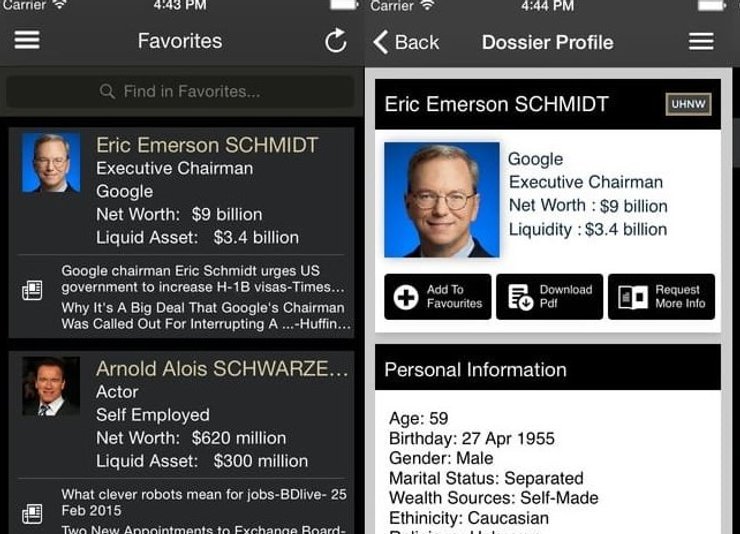
Task: Refresh the Favorites list
Action: 336,41
